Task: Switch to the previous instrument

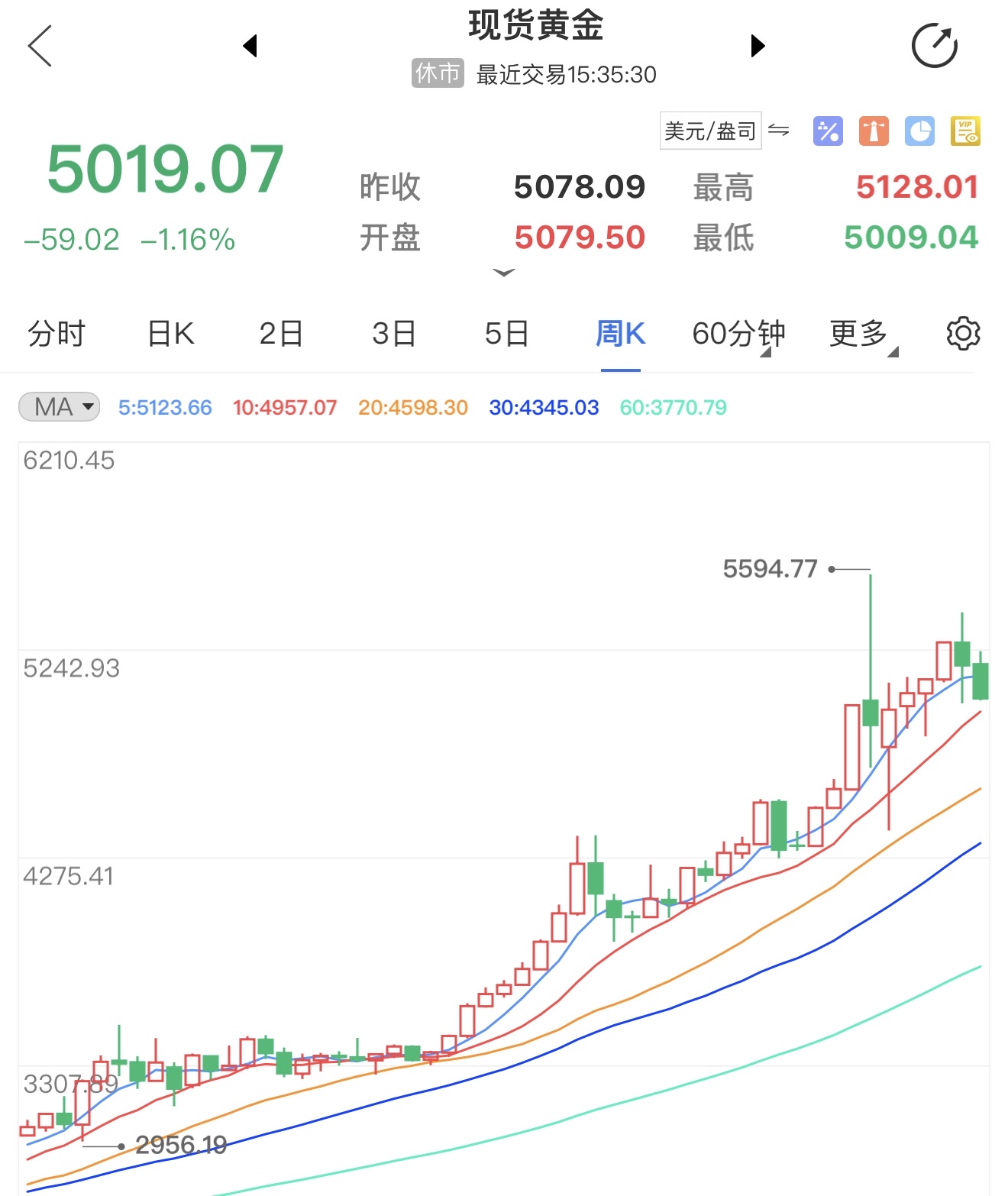Action: click(250, 46)
